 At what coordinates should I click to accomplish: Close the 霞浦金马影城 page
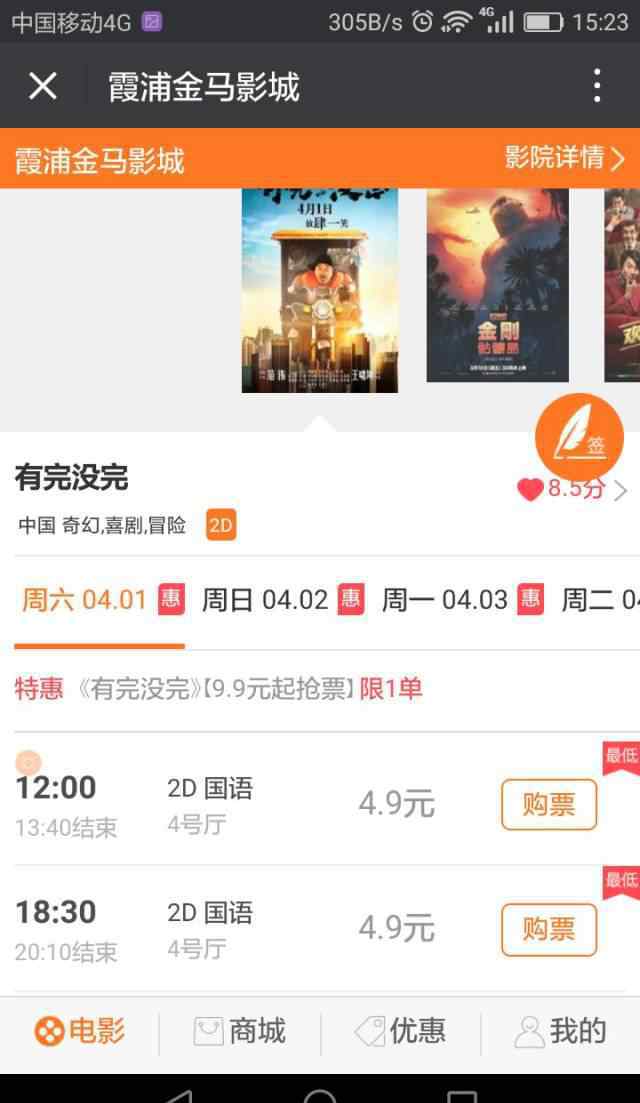pos(43,86)
